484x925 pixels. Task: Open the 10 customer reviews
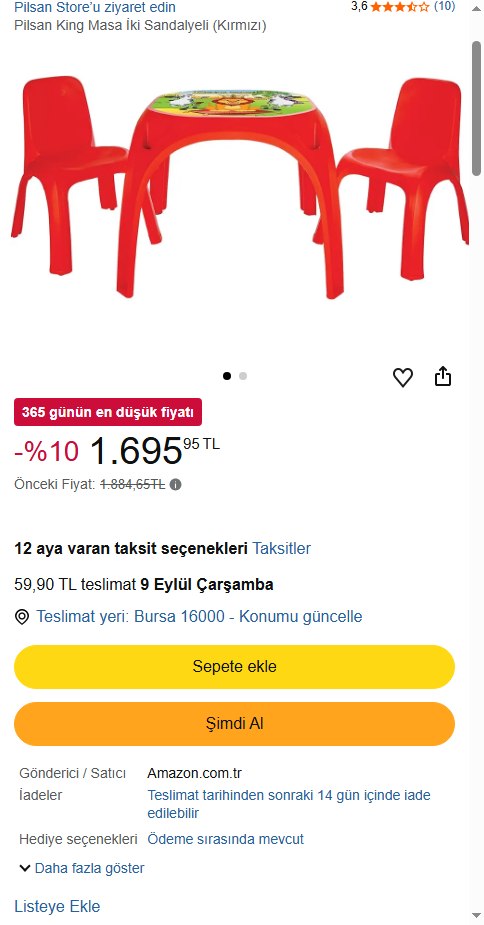(444, 6)
